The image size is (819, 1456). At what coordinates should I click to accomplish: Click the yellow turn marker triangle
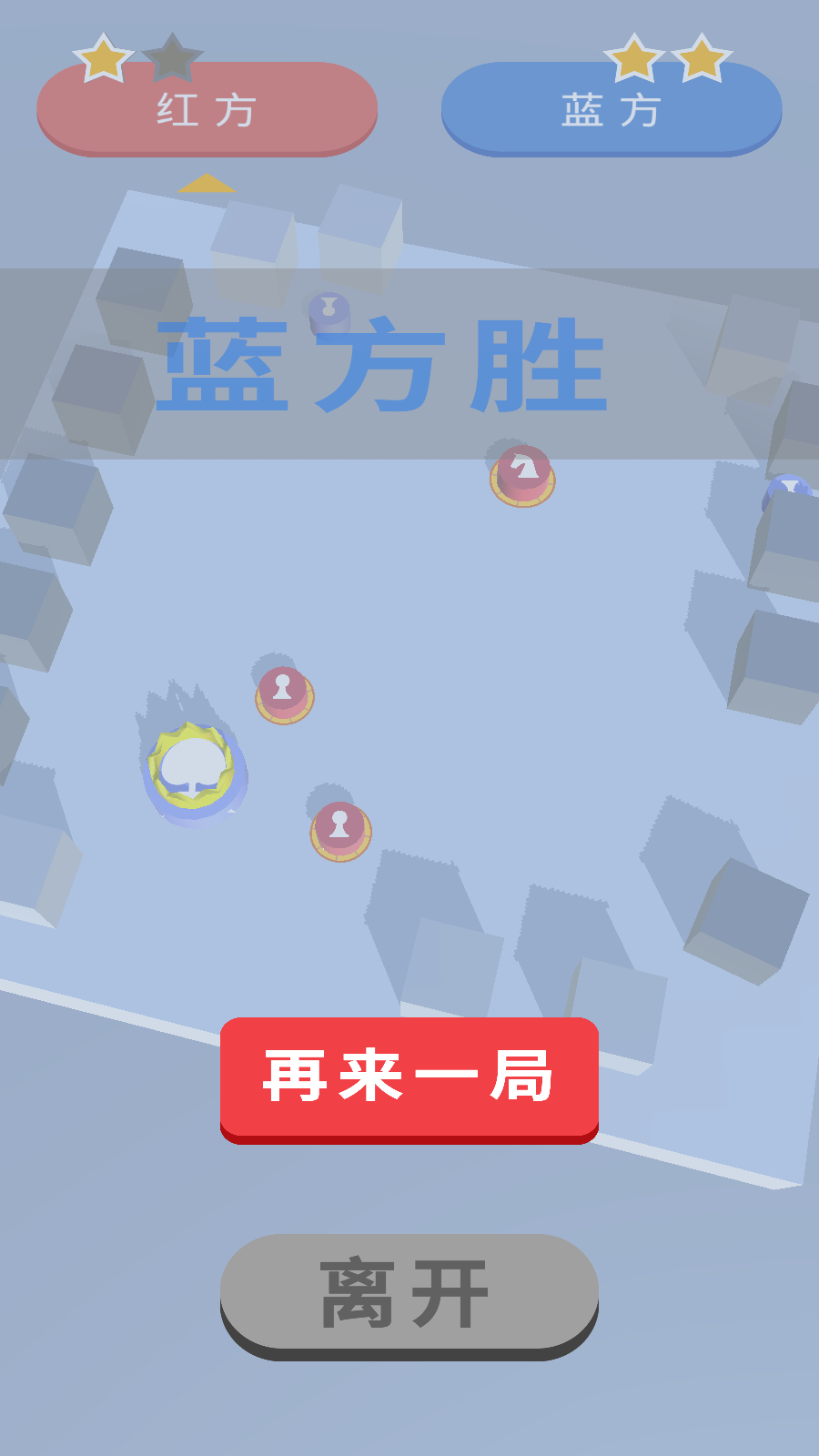click(x=207, y=182)
